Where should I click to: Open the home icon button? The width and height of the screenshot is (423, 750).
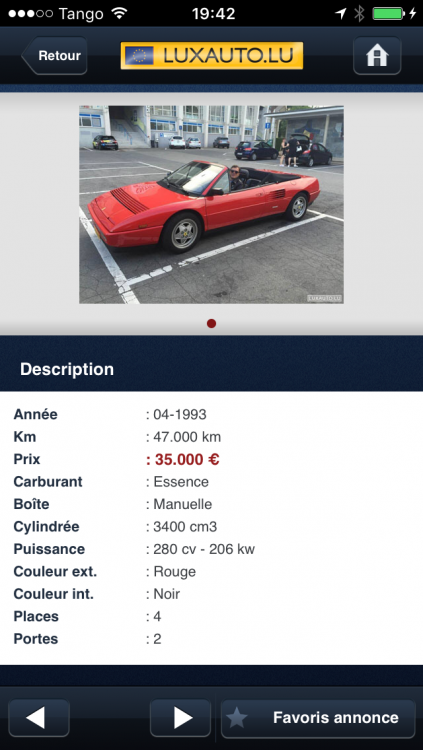pos(377,55)
